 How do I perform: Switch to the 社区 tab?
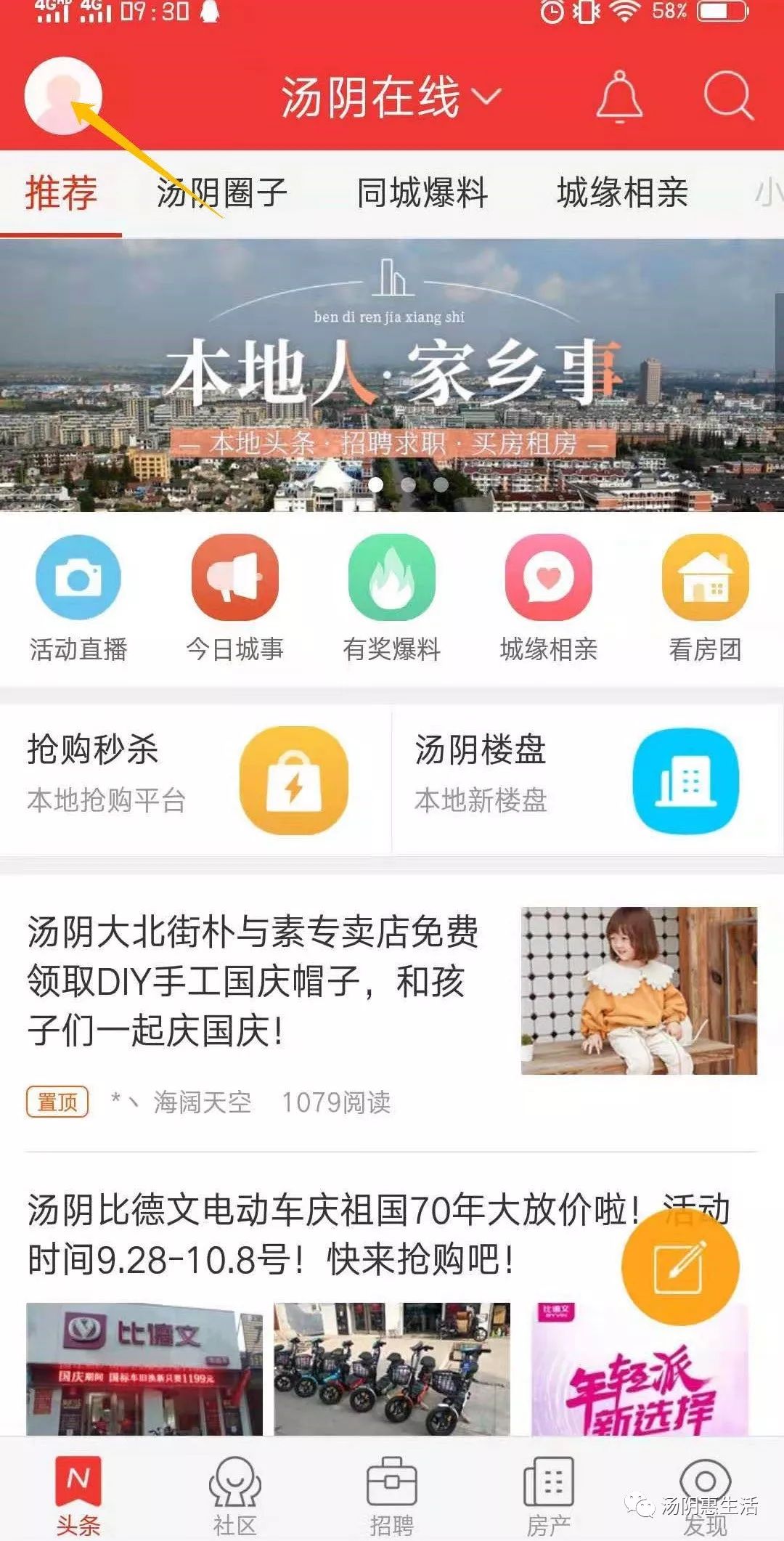tap(234, 1496)
